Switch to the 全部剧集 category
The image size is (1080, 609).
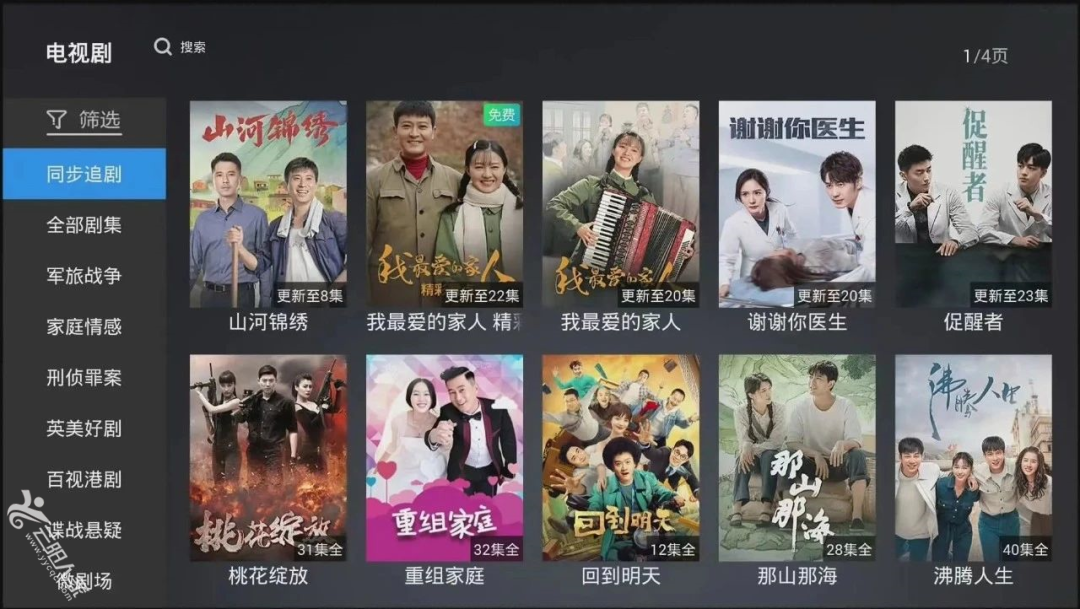pos(84,225)
